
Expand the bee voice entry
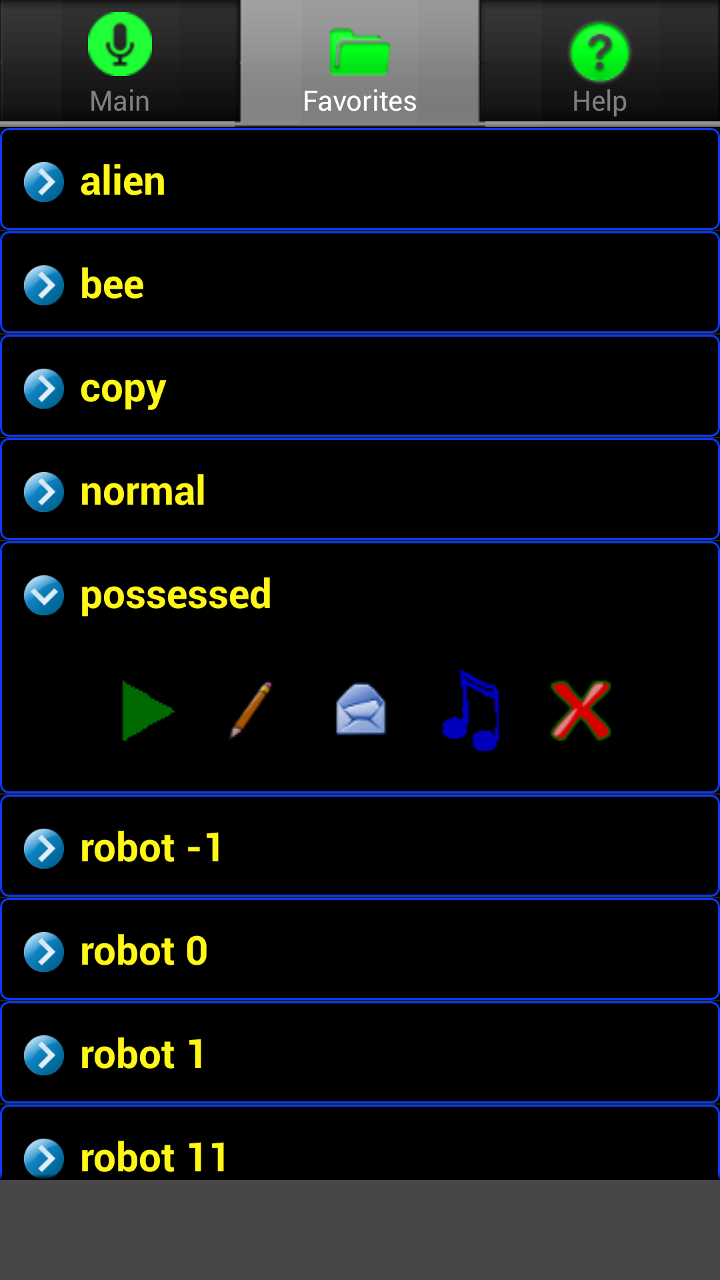coord(43,284)
